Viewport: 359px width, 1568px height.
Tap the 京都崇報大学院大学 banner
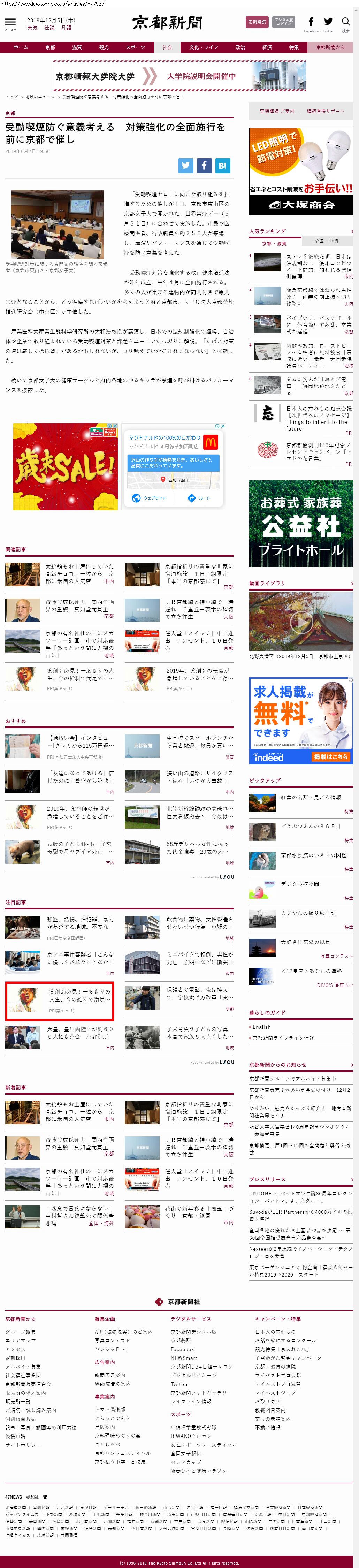click(x=179, y=76)
